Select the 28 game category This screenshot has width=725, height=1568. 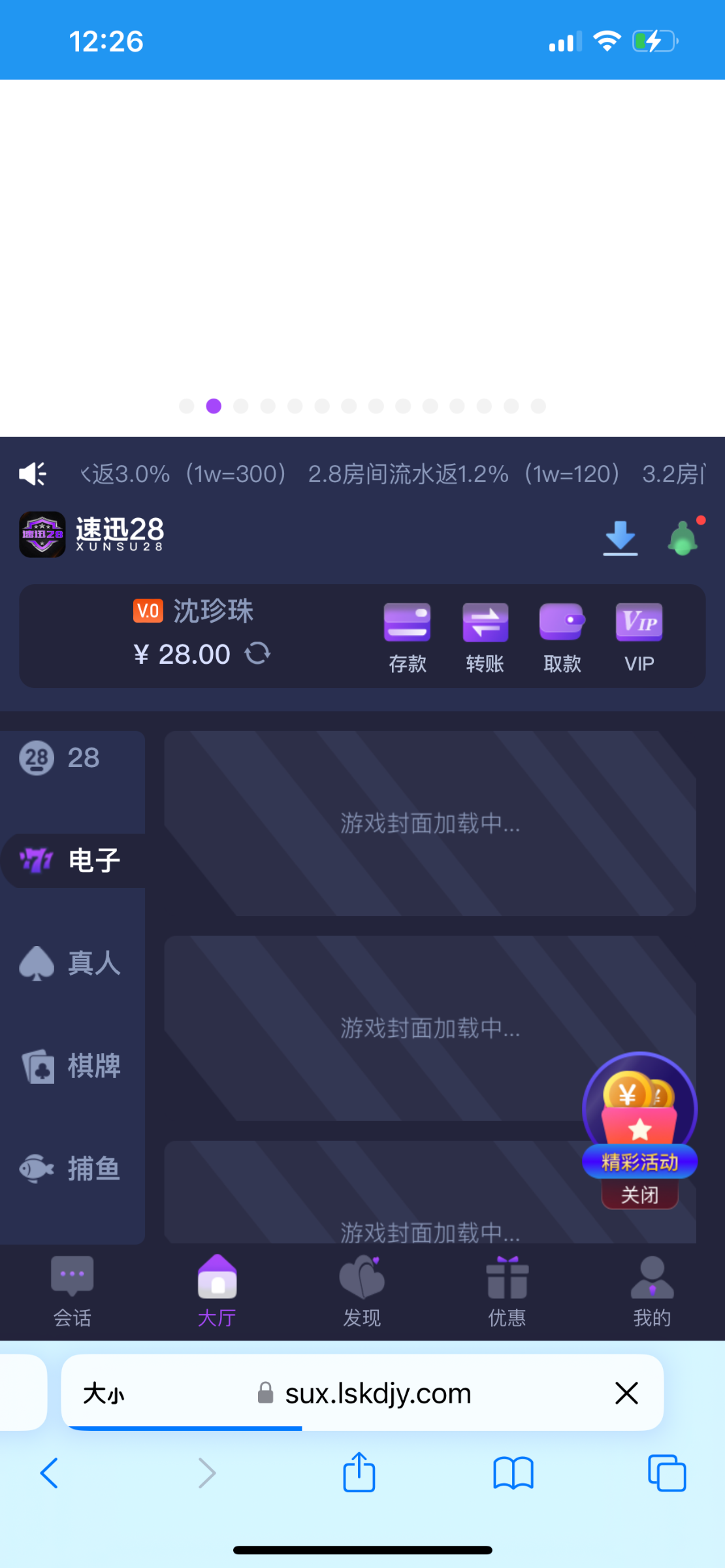pyautogui.click(x=72, y=758)
